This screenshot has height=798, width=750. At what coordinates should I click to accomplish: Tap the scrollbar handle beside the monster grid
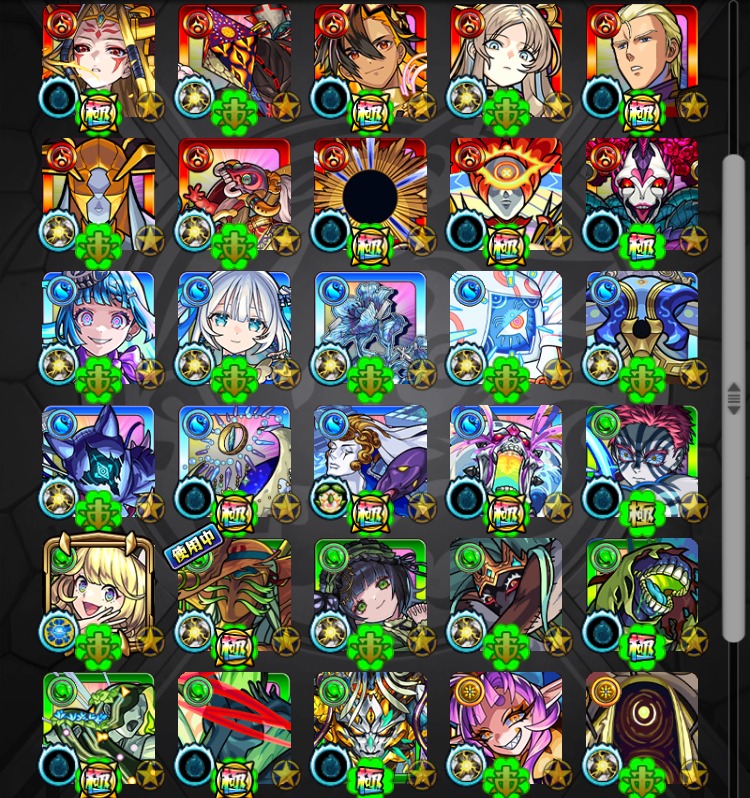click(x=733, y=397)
